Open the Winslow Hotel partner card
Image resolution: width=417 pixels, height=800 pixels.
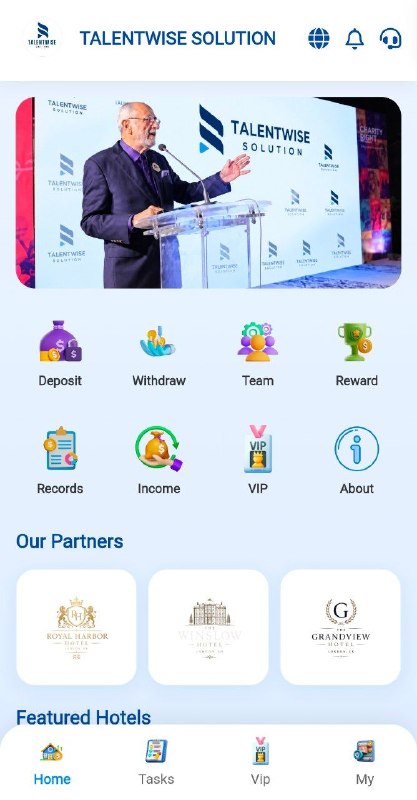coord(208,627)
